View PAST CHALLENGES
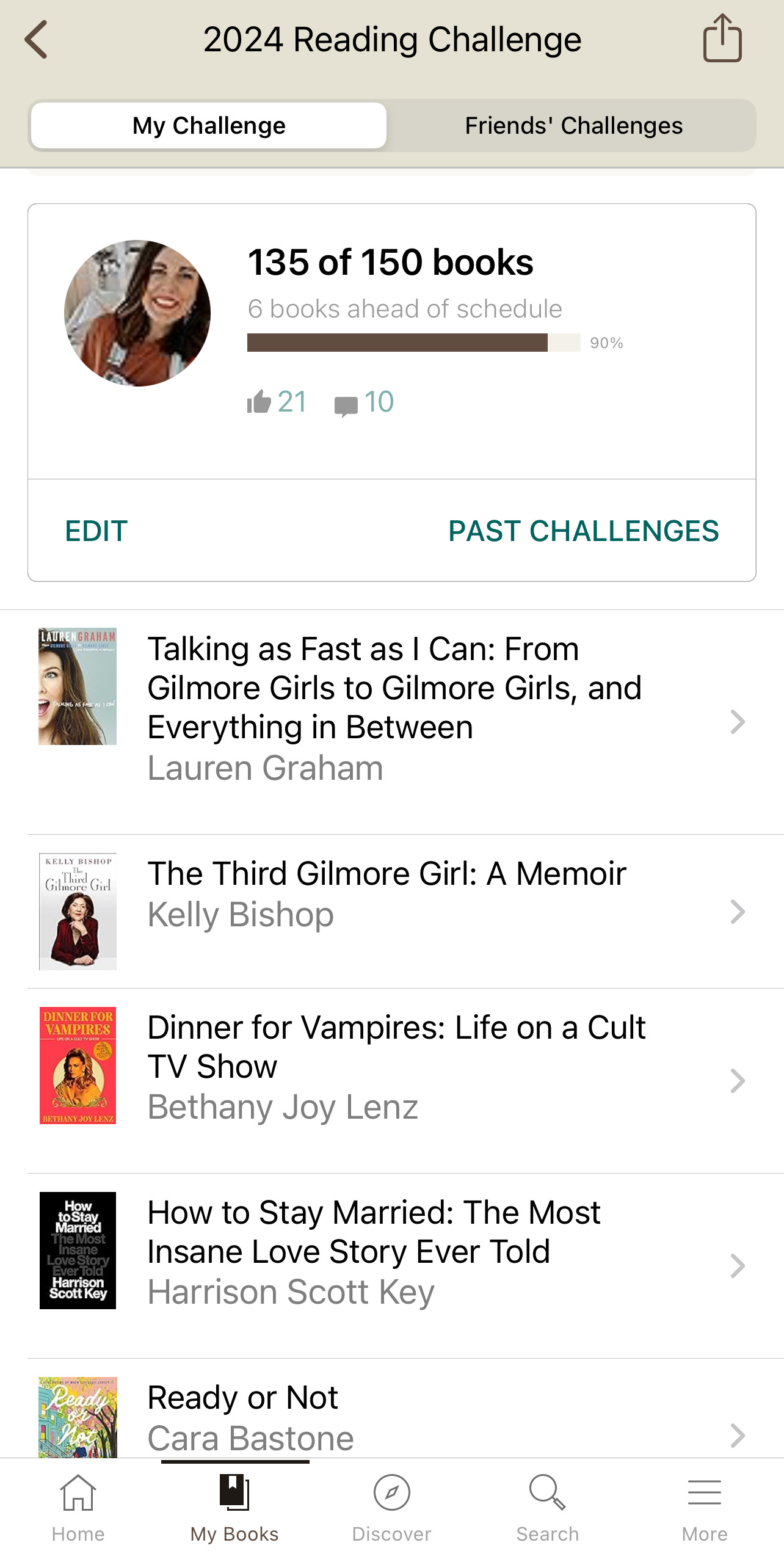Image resolution: width=784 pixels, height=1562 pixels. click(x=583, y=531)
